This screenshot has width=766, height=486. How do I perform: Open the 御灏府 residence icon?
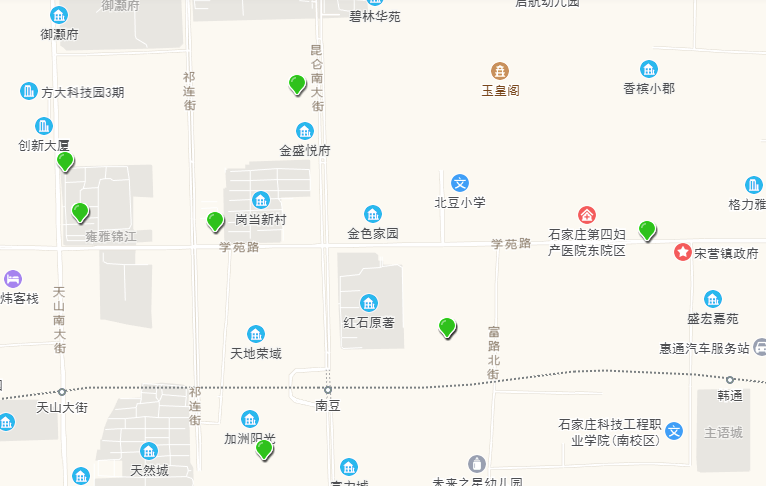point(59,15)
